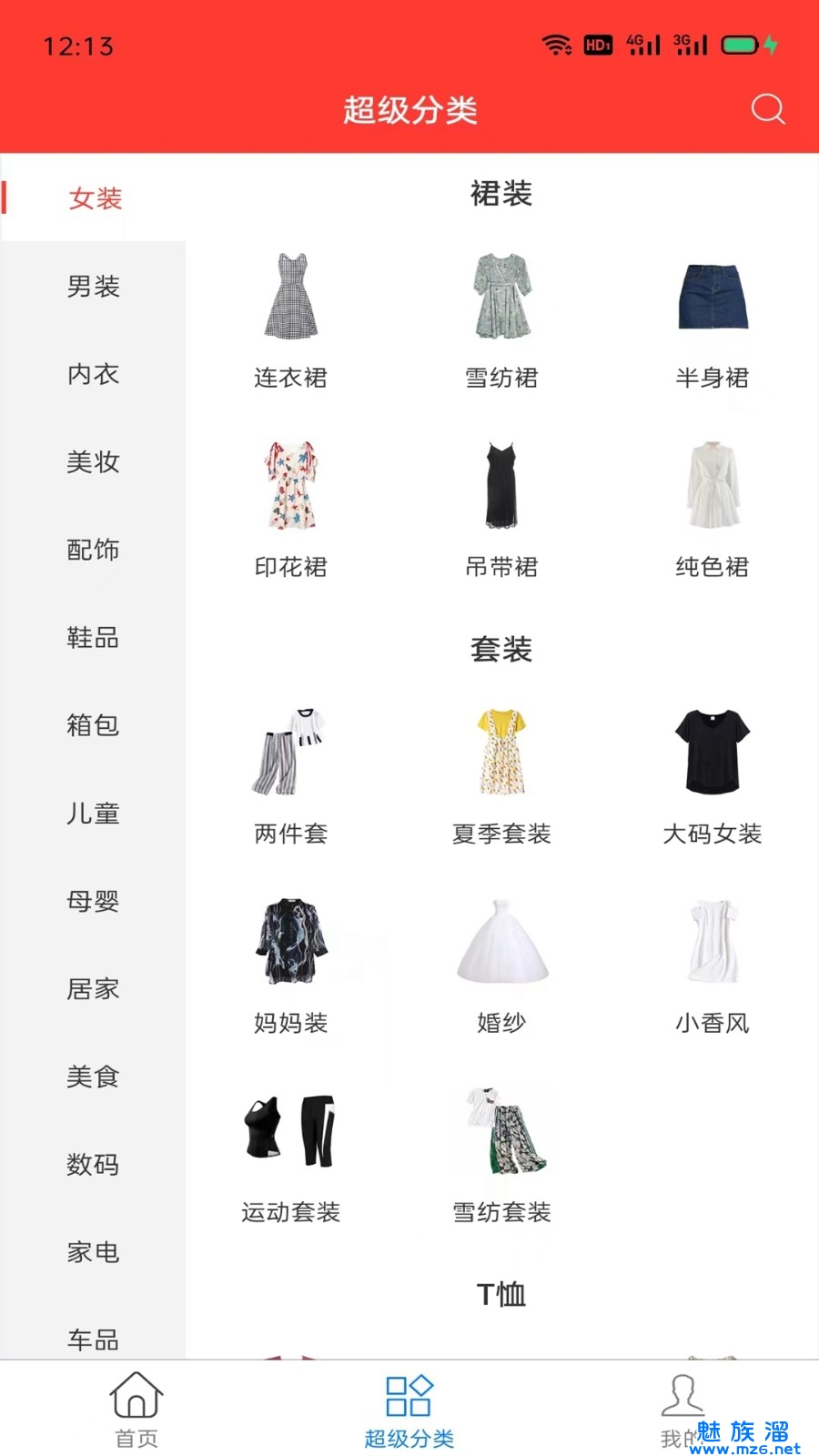
Task: Open the 母婴 category
Action: click(x=93, y=901)
